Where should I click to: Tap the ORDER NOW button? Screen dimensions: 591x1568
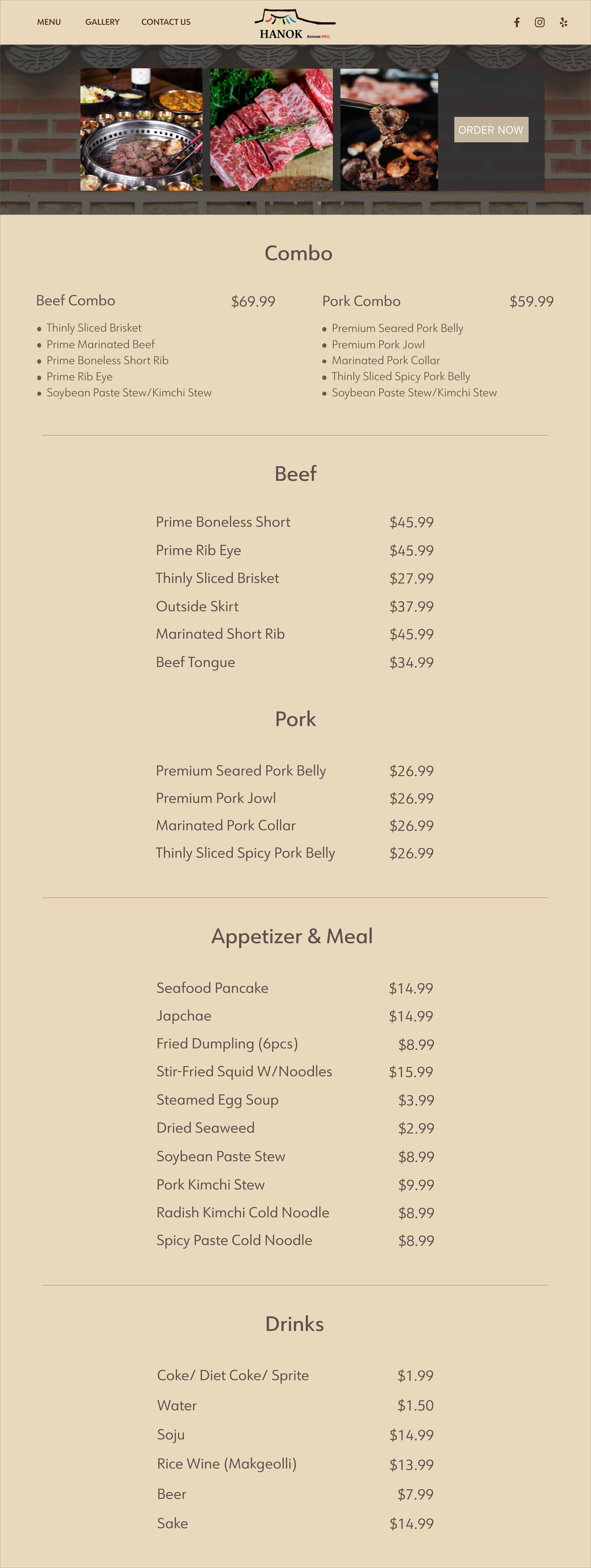click(x=491, y=130)
